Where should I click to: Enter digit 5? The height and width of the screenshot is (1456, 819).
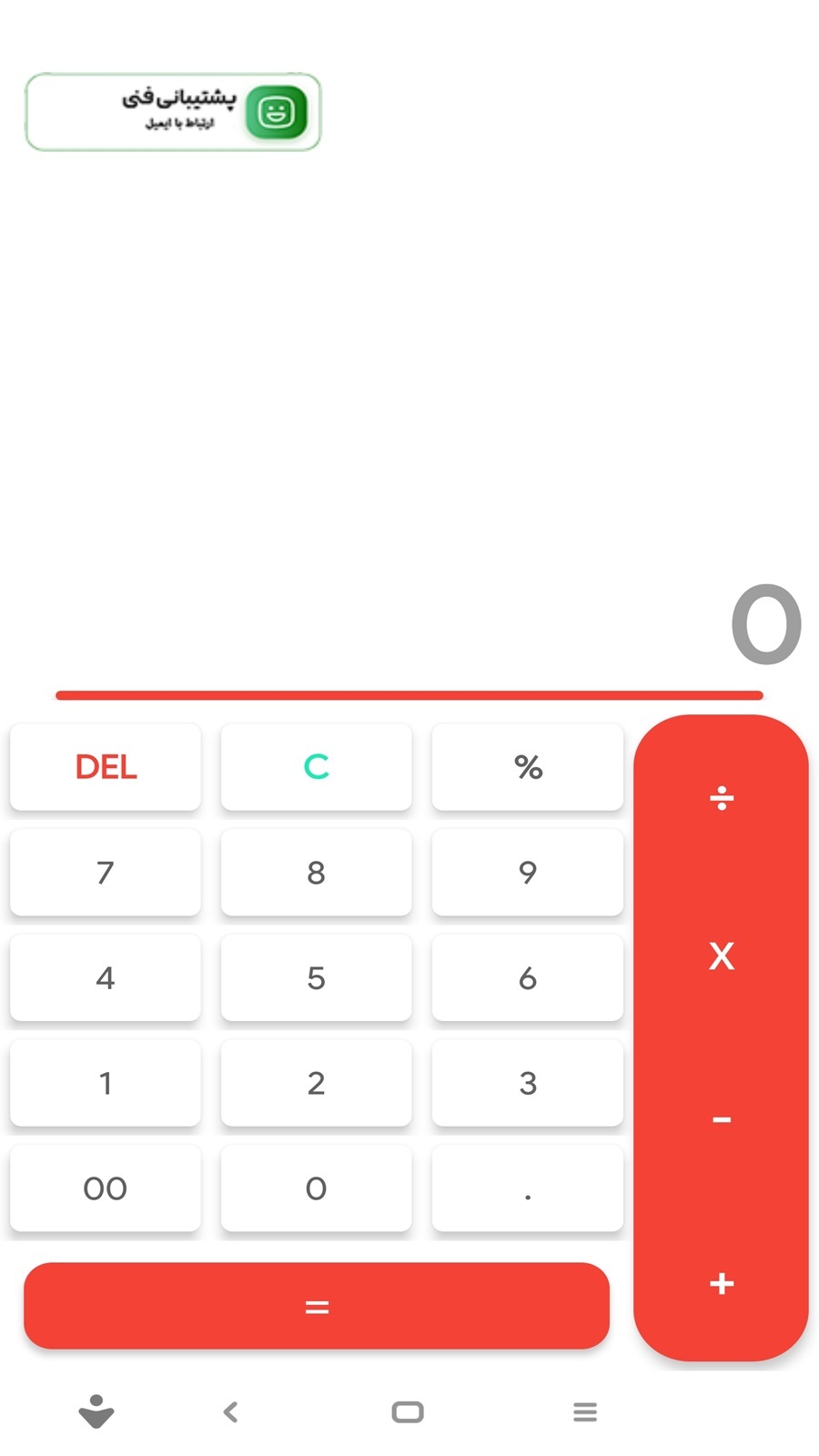pos(316,978)
